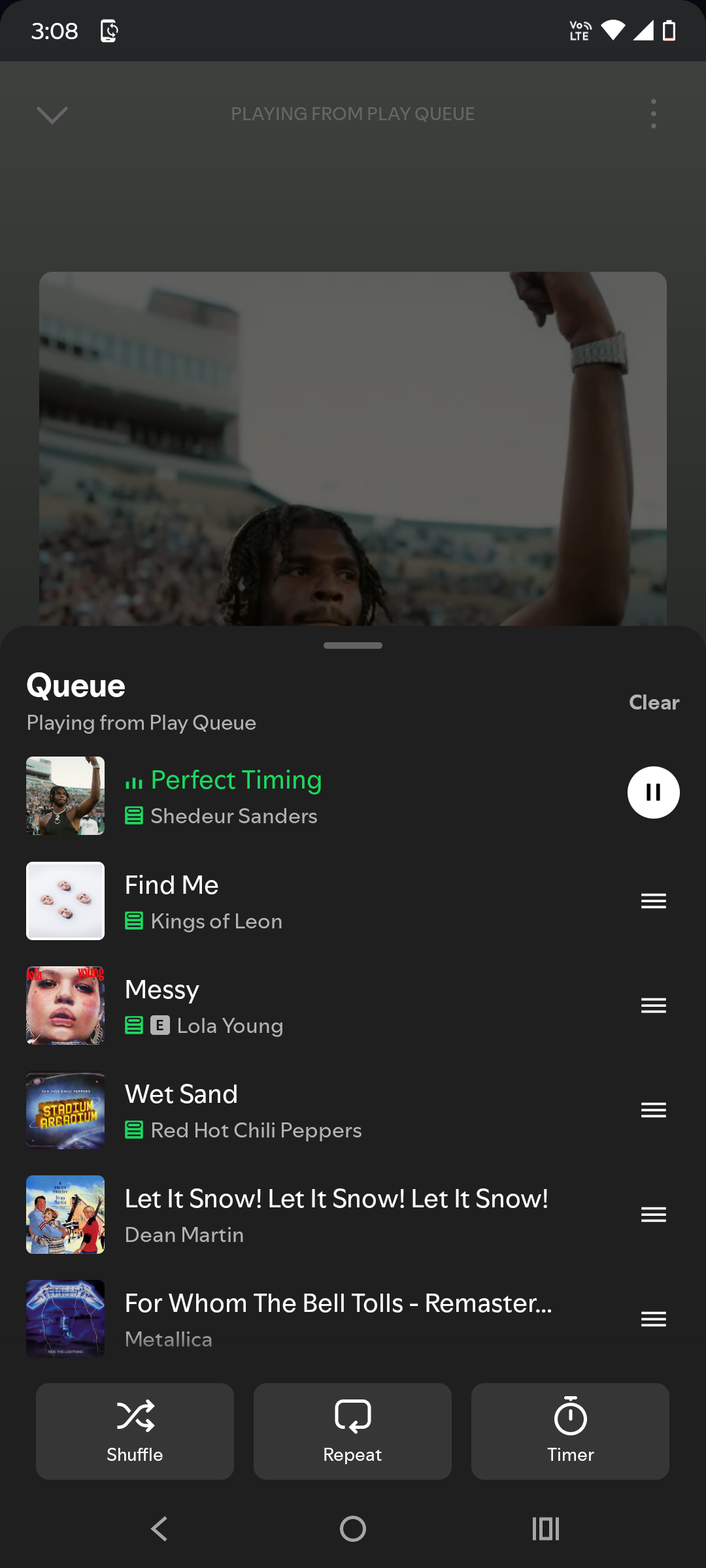Tap the queue sheet handle bar
This screenshot has height=1568, width=706.
pos(353,645)
